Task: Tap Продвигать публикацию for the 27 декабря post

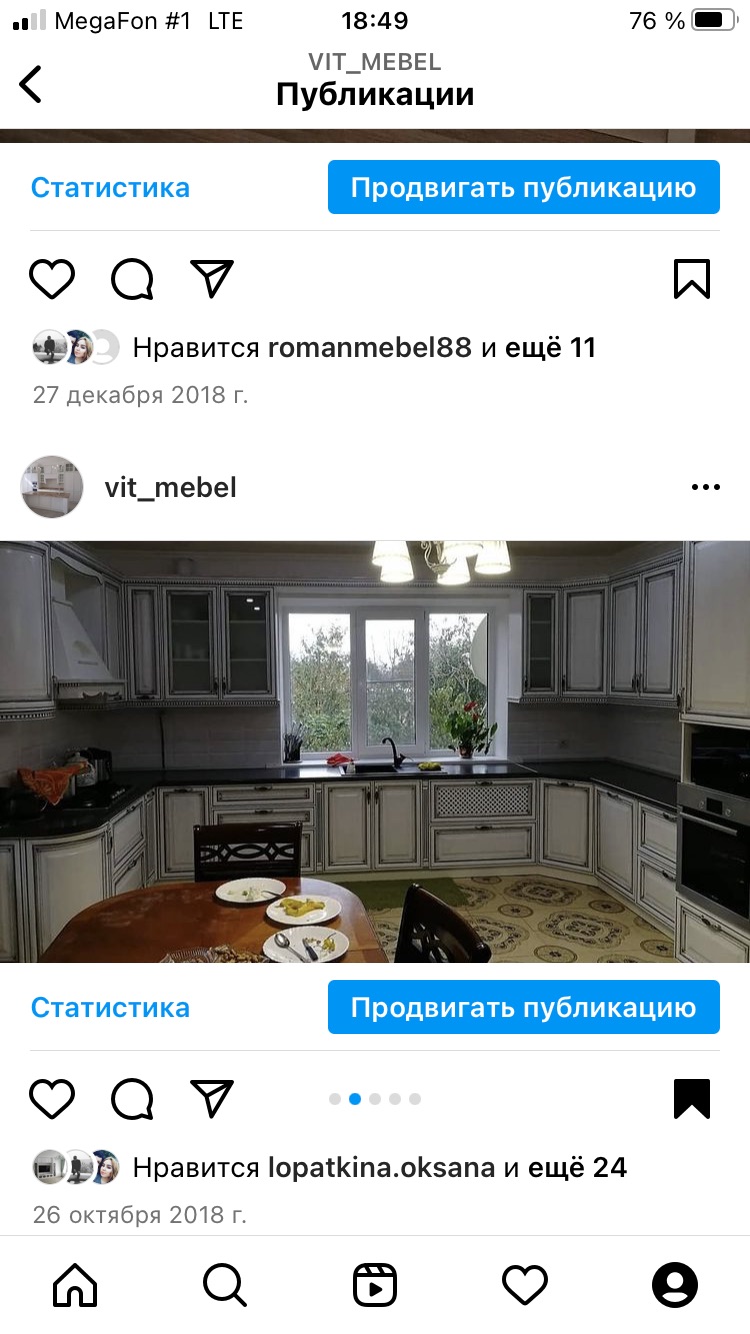Action: click(x=523, y=187)
